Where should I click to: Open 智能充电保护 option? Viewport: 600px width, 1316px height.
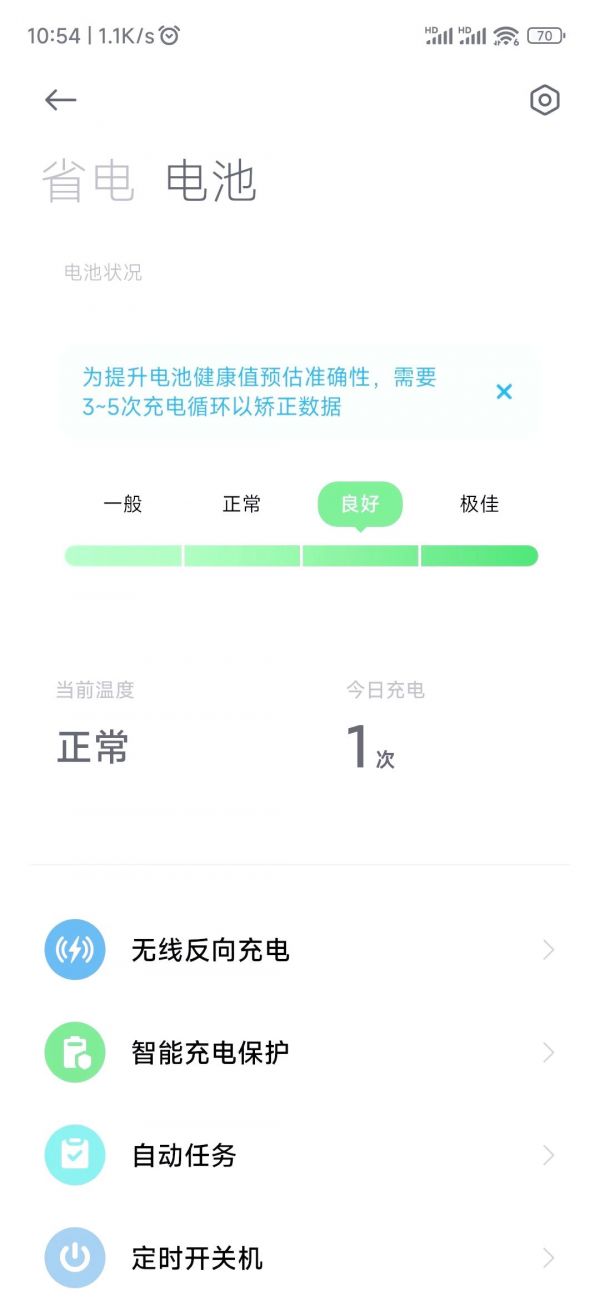[300, 1052]
